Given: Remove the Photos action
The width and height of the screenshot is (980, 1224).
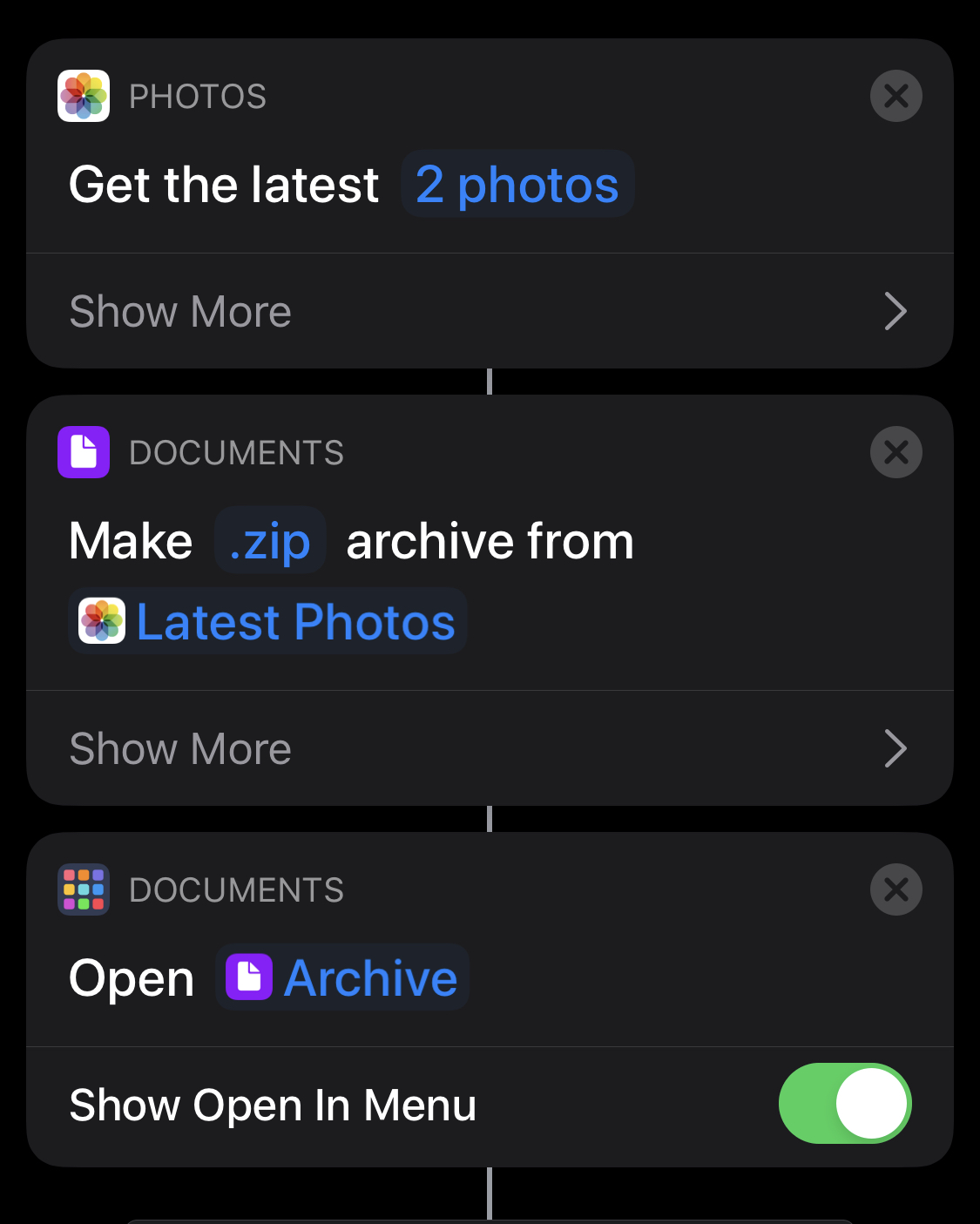Looking at the screenshot, I should pyautogui.click(x=896, y=96).
